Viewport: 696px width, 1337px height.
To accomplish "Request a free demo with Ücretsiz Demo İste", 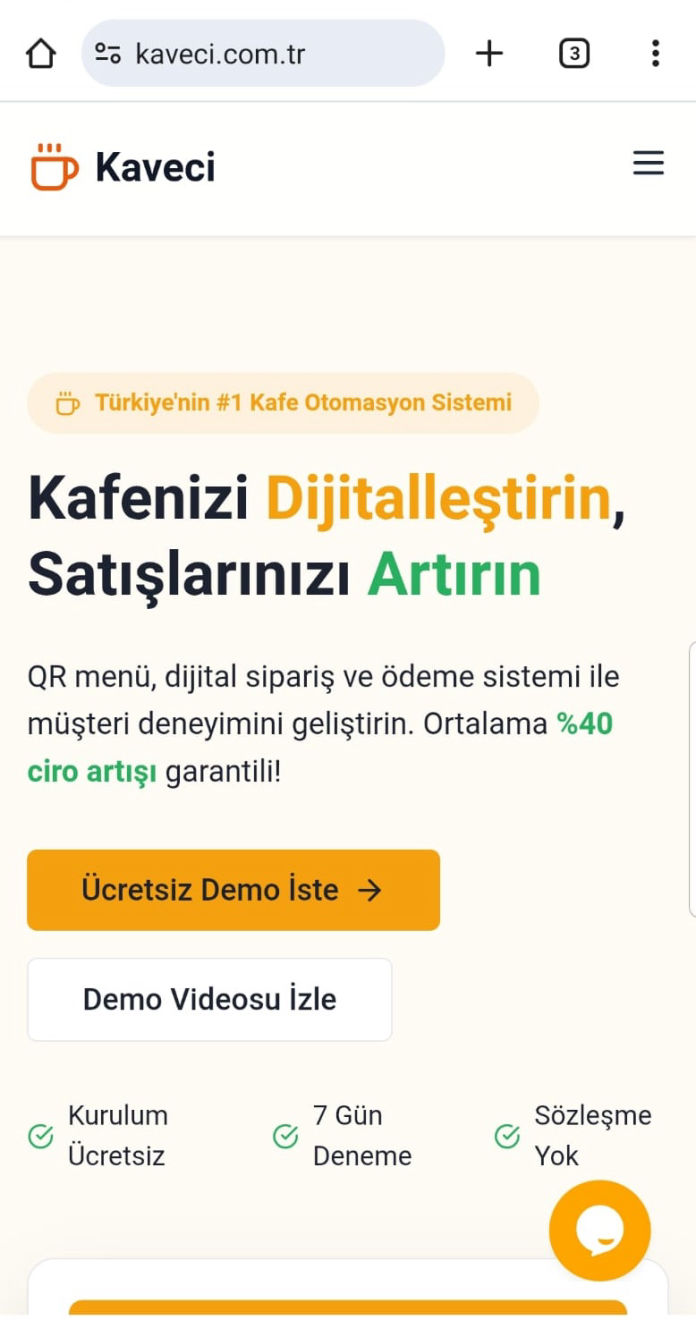I will [233, 890].
